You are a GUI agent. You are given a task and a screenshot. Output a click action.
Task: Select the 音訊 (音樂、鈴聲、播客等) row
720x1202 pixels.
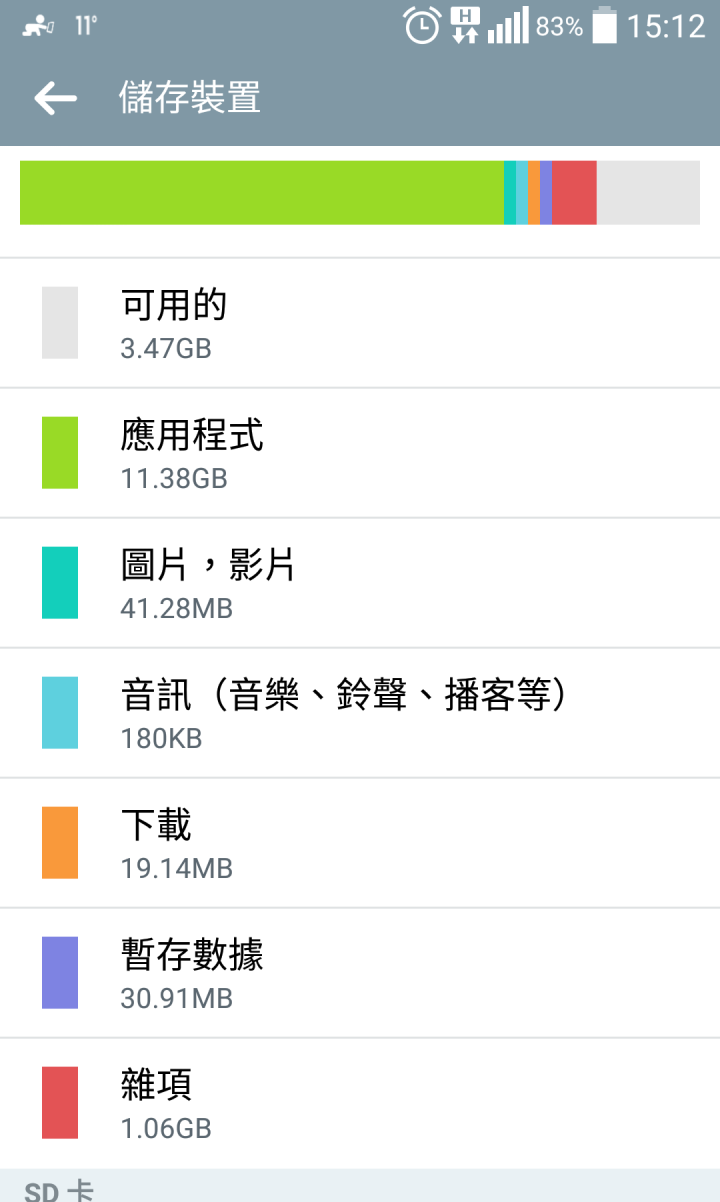(x=360, y=713)
